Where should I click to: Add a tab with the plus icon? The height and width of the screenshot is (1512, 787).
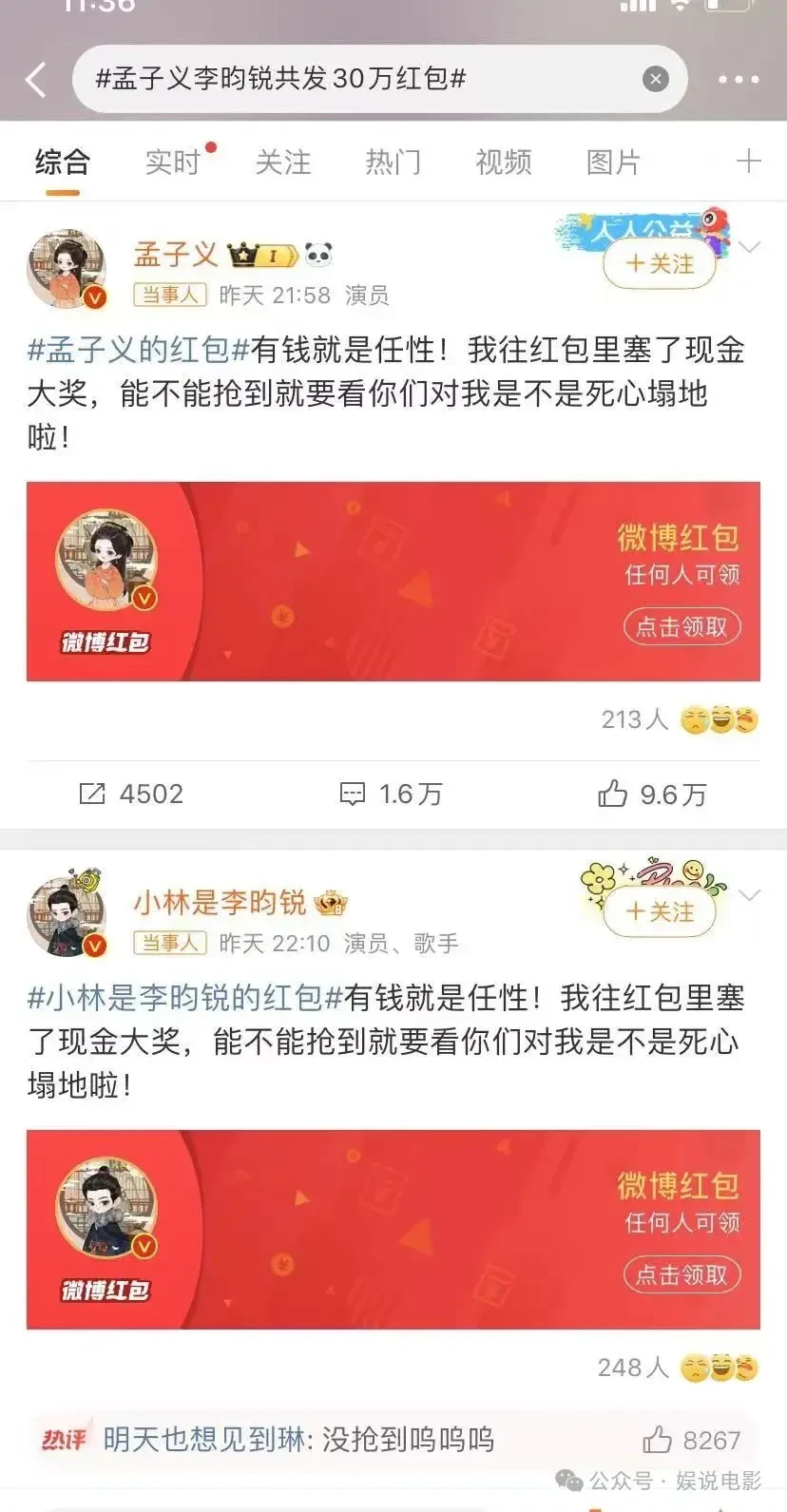pyautogui.click(x=748, y=162)
